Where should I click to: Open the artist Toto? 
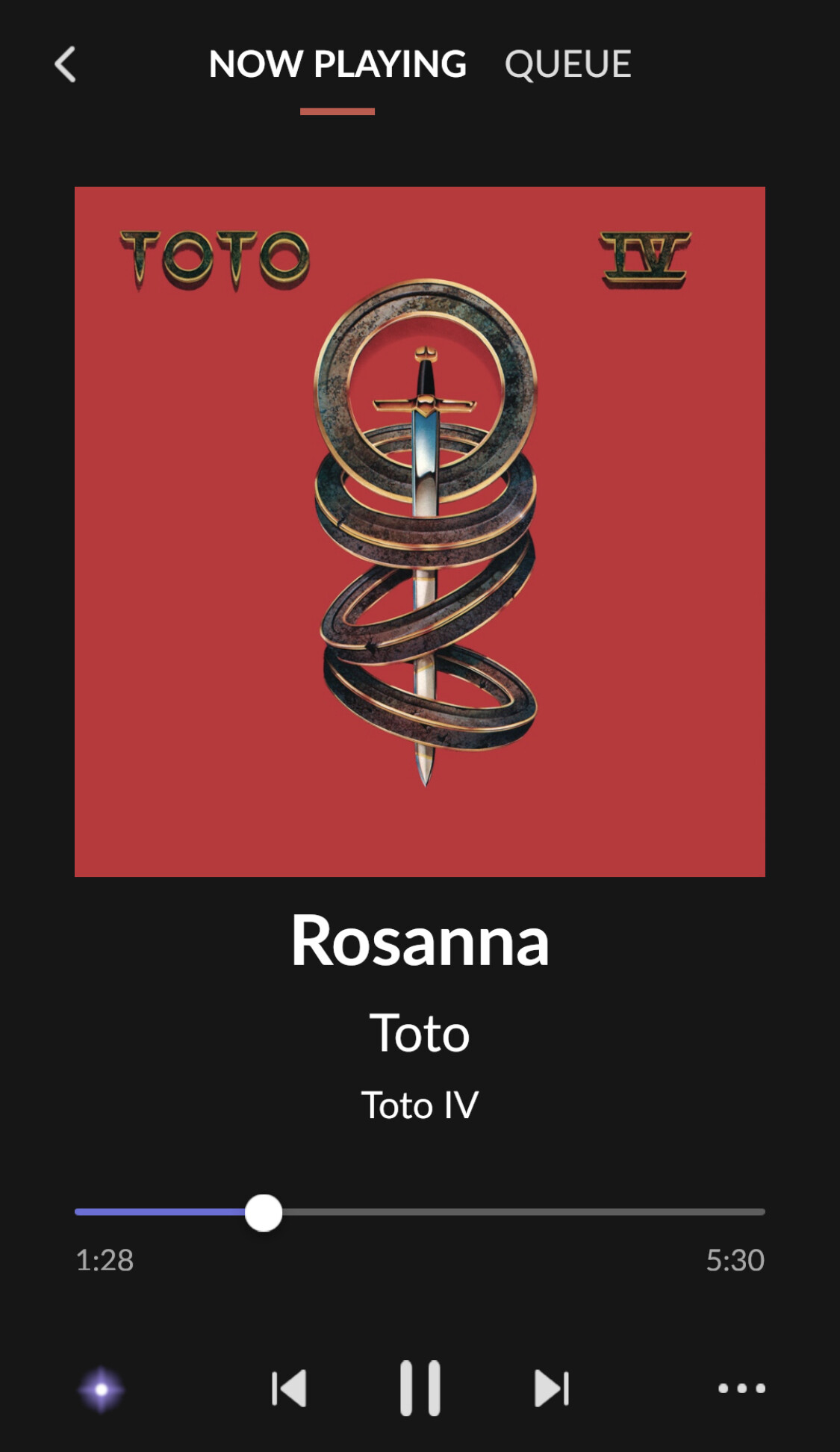pyautogui.click(x=420, y=1033)
